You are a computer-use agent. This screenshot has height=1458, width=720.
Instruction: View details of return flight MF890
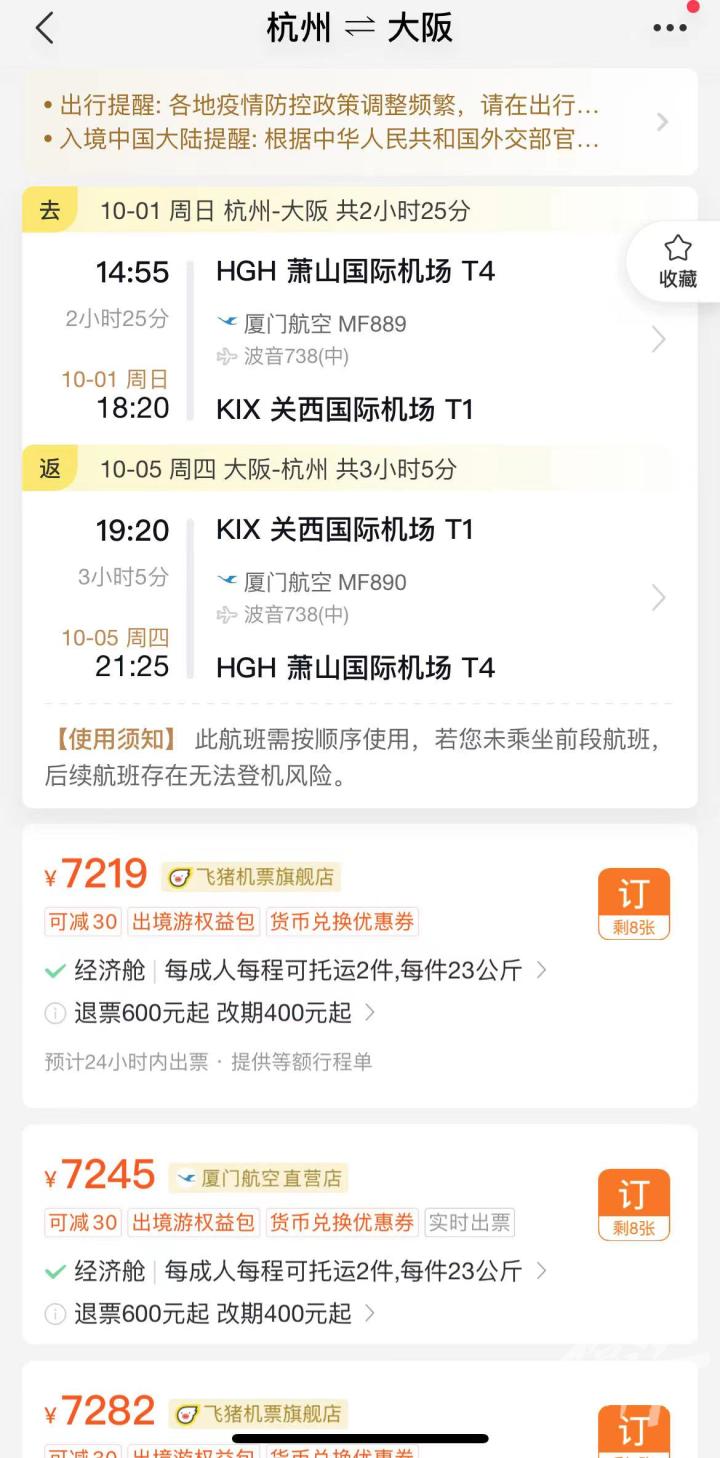[x=658, y=598]
